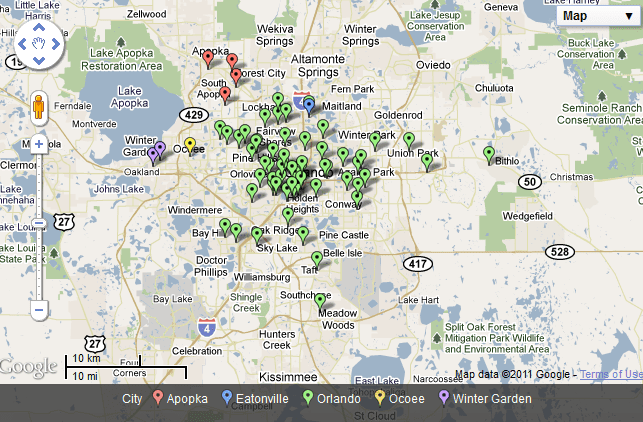Zoom out with the minus button
Screen dimensions: 643x422
click(39, 309)
